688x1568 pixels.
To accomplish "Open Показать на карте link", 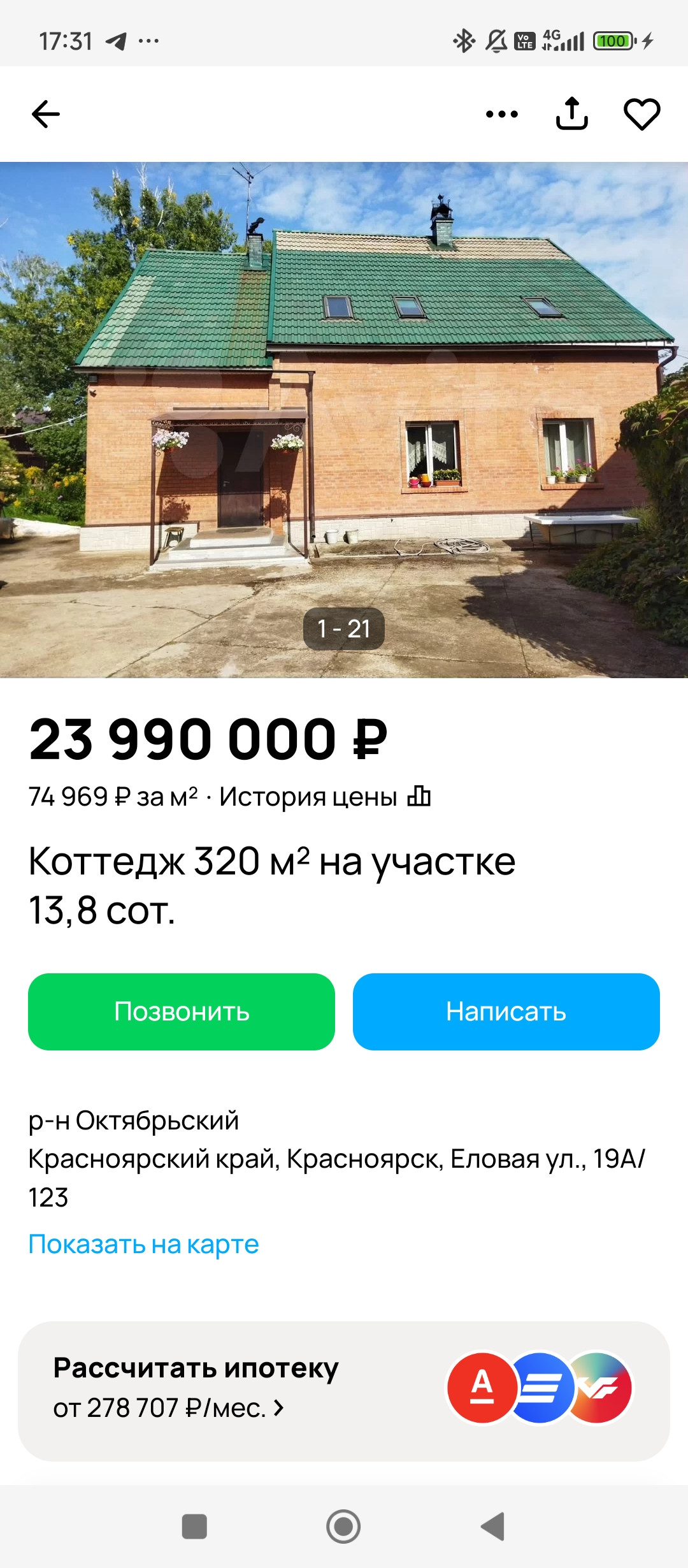I will (x=144, y=1244).
